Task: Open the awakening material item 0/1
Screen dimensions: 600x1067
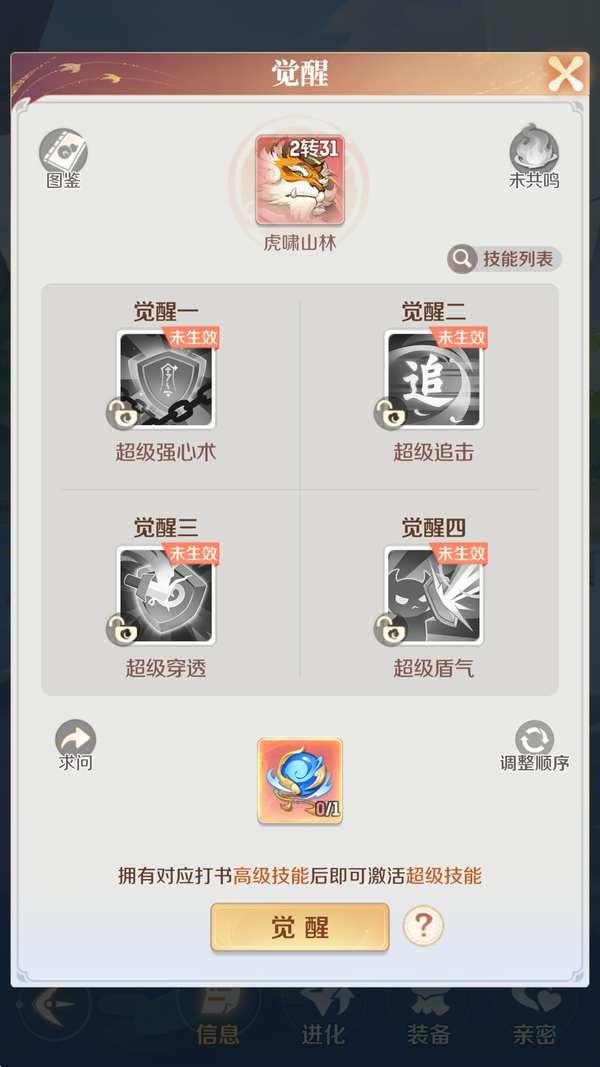Action: click(x=299, y=781)
